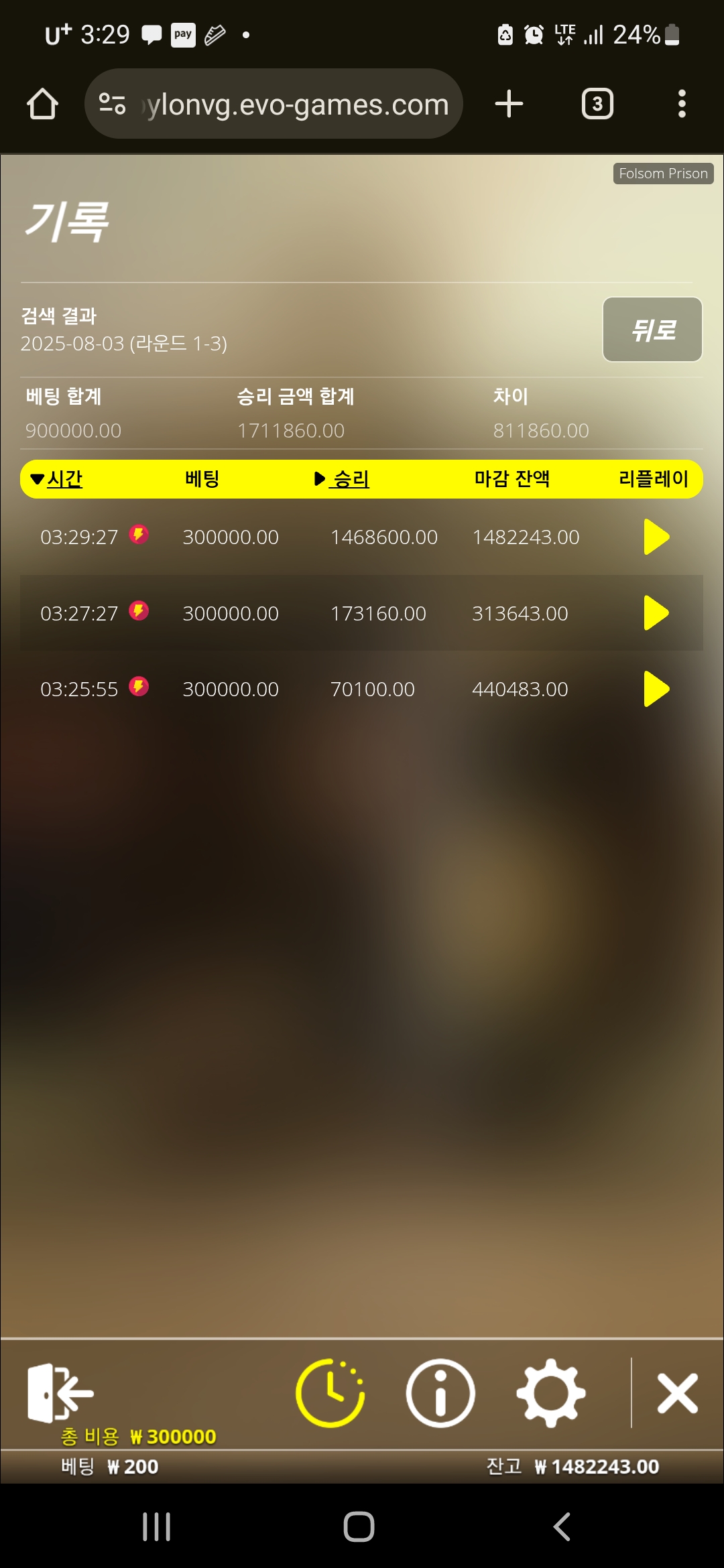Go back with system back button
724x1568 pixels.
562,1527
